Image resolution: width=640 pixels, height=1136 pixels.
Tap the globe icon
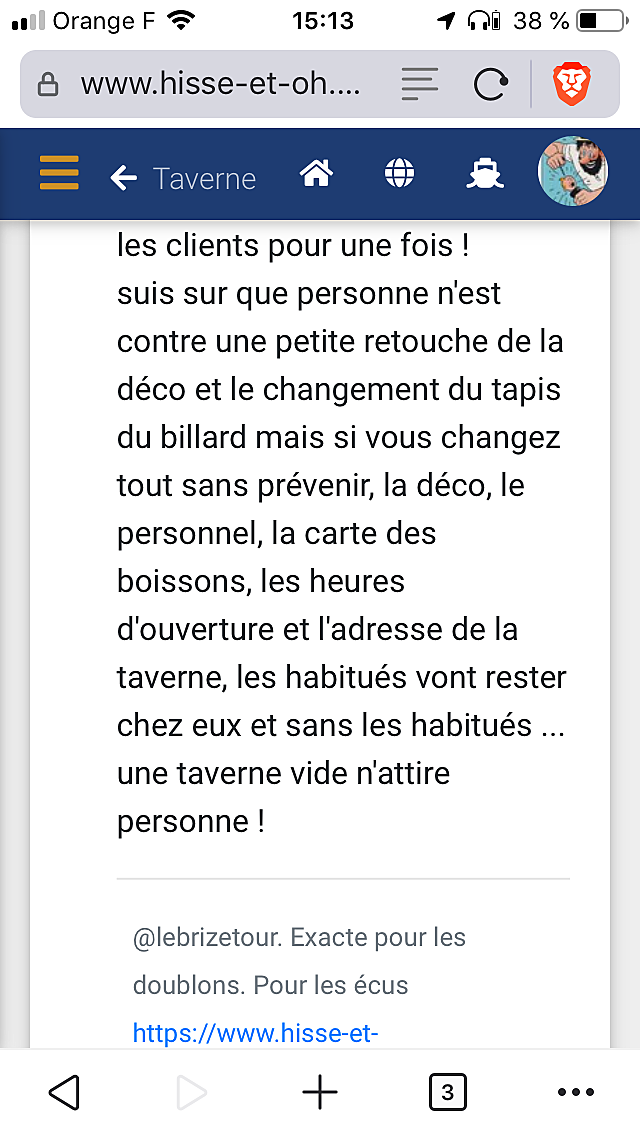pyautogui.click(x=399, y=174)
